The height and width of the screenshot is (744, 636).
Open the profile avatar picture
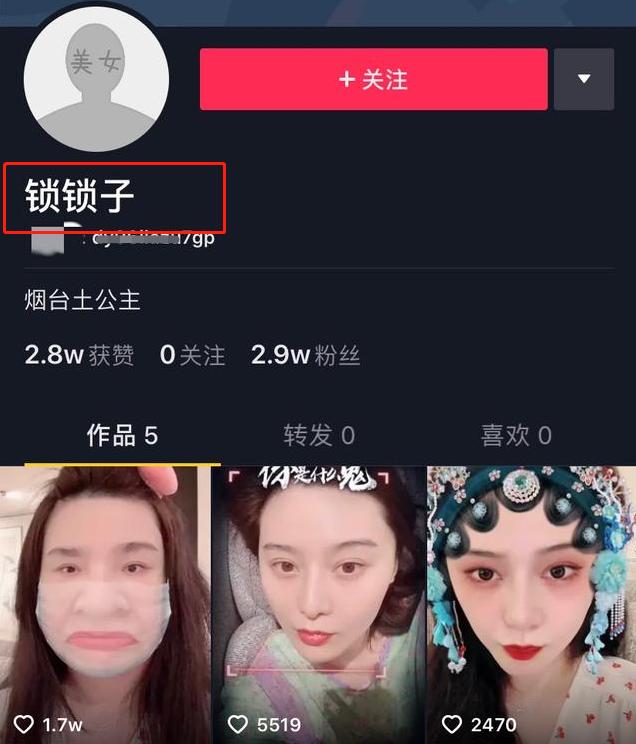(96, 79)
